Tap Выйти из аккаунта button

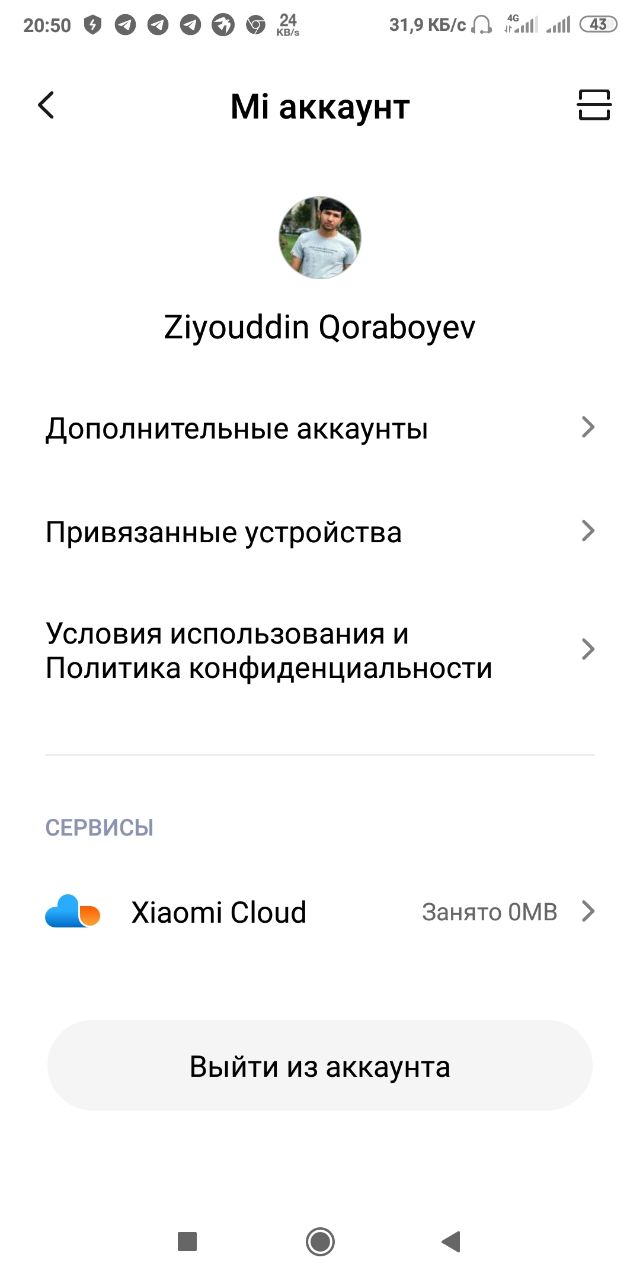point(320,1066)
